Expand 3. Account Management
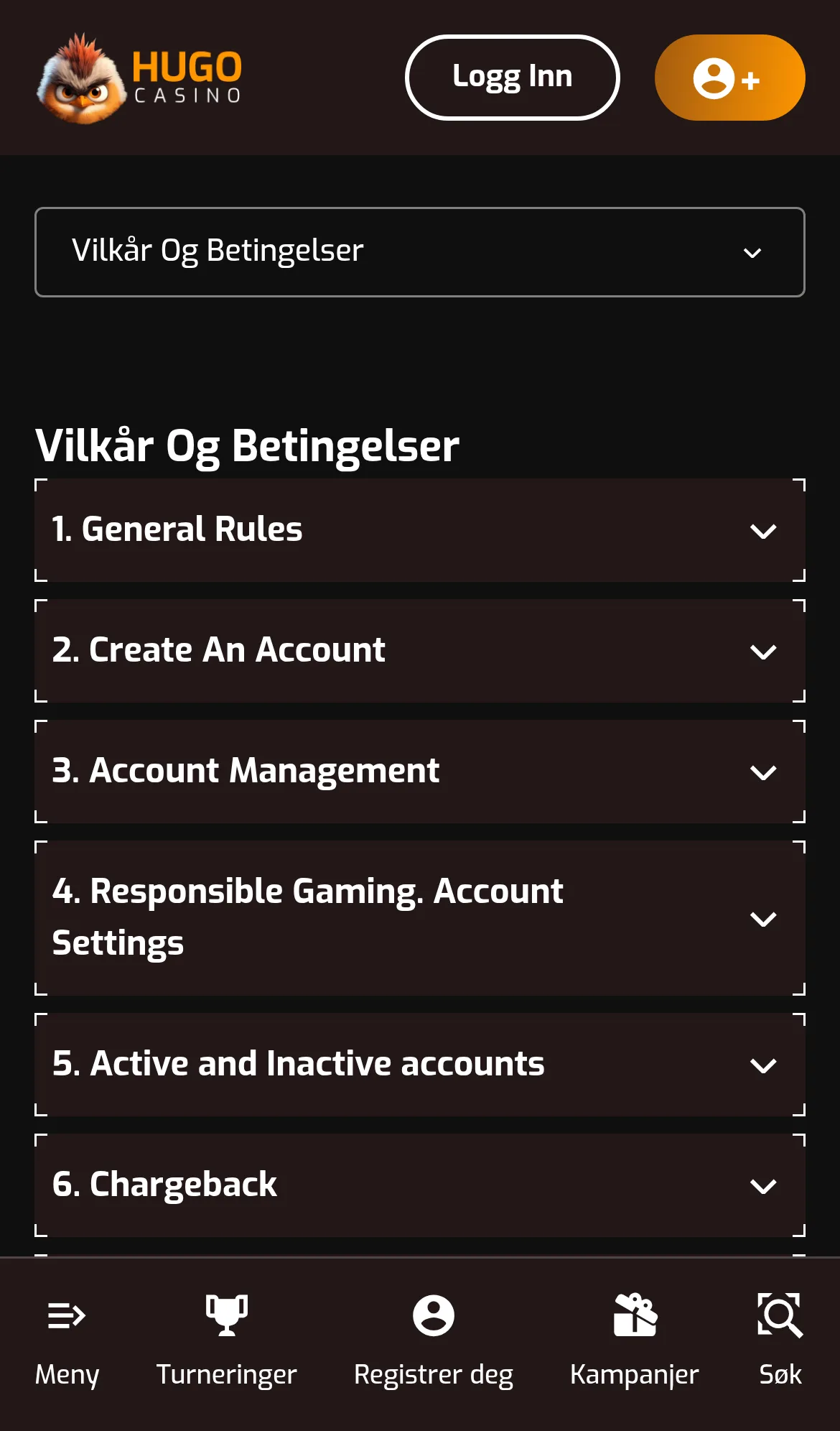 coord(420,772)
